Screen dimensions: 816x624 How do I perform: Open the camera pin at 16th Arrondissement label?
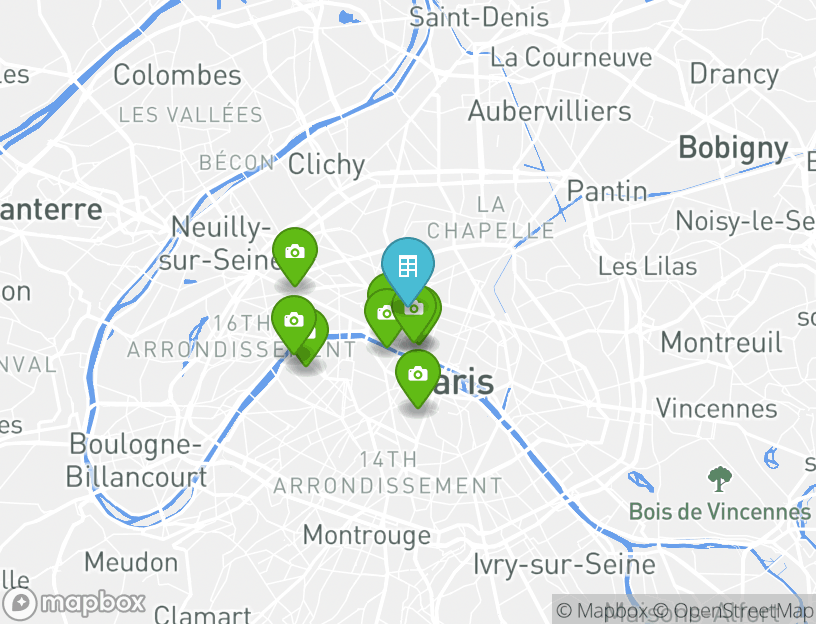pyautogui.click(x=293, y=320)
